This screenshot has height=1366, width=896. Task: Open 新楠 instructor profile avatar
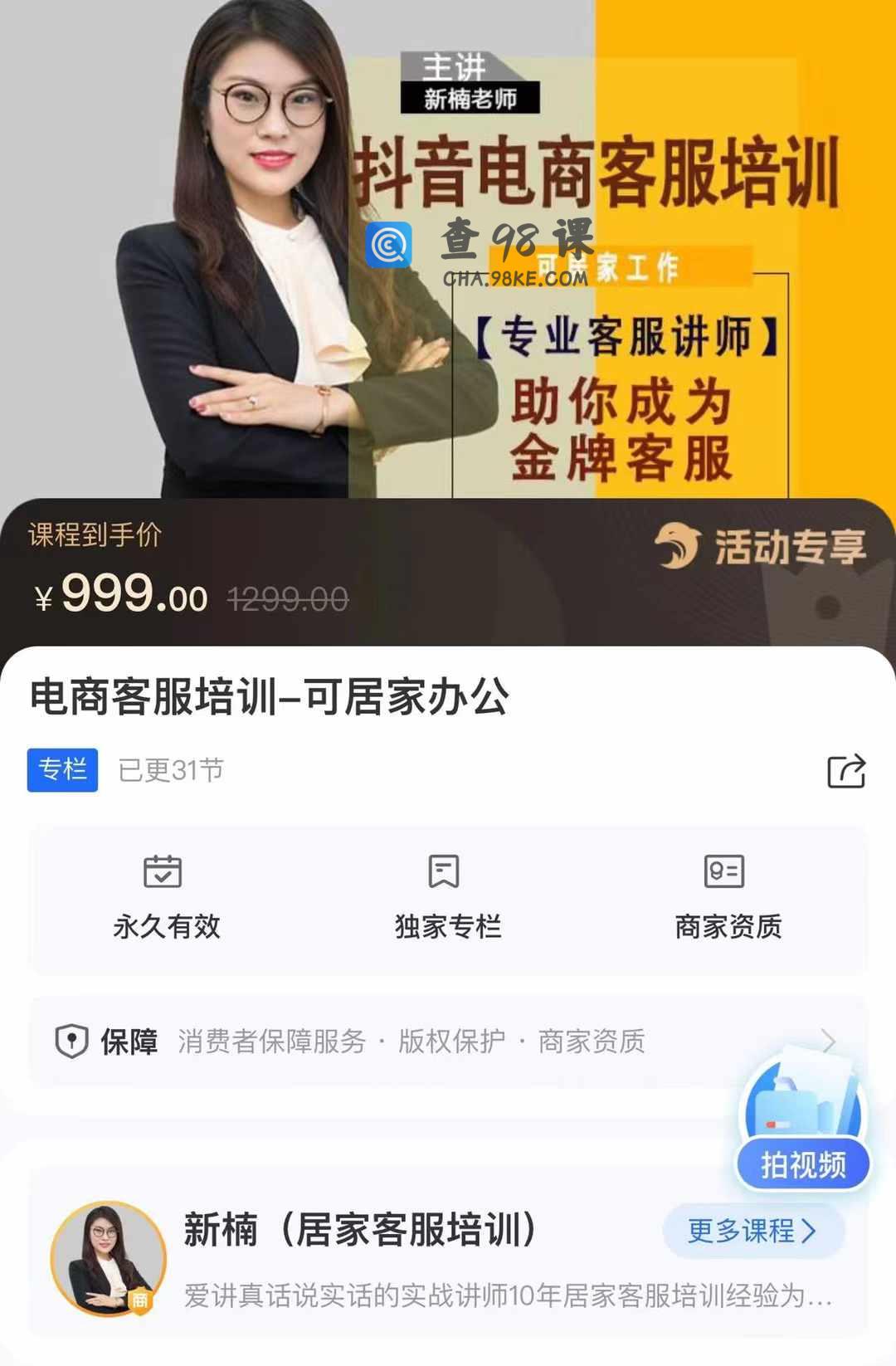108,1258
